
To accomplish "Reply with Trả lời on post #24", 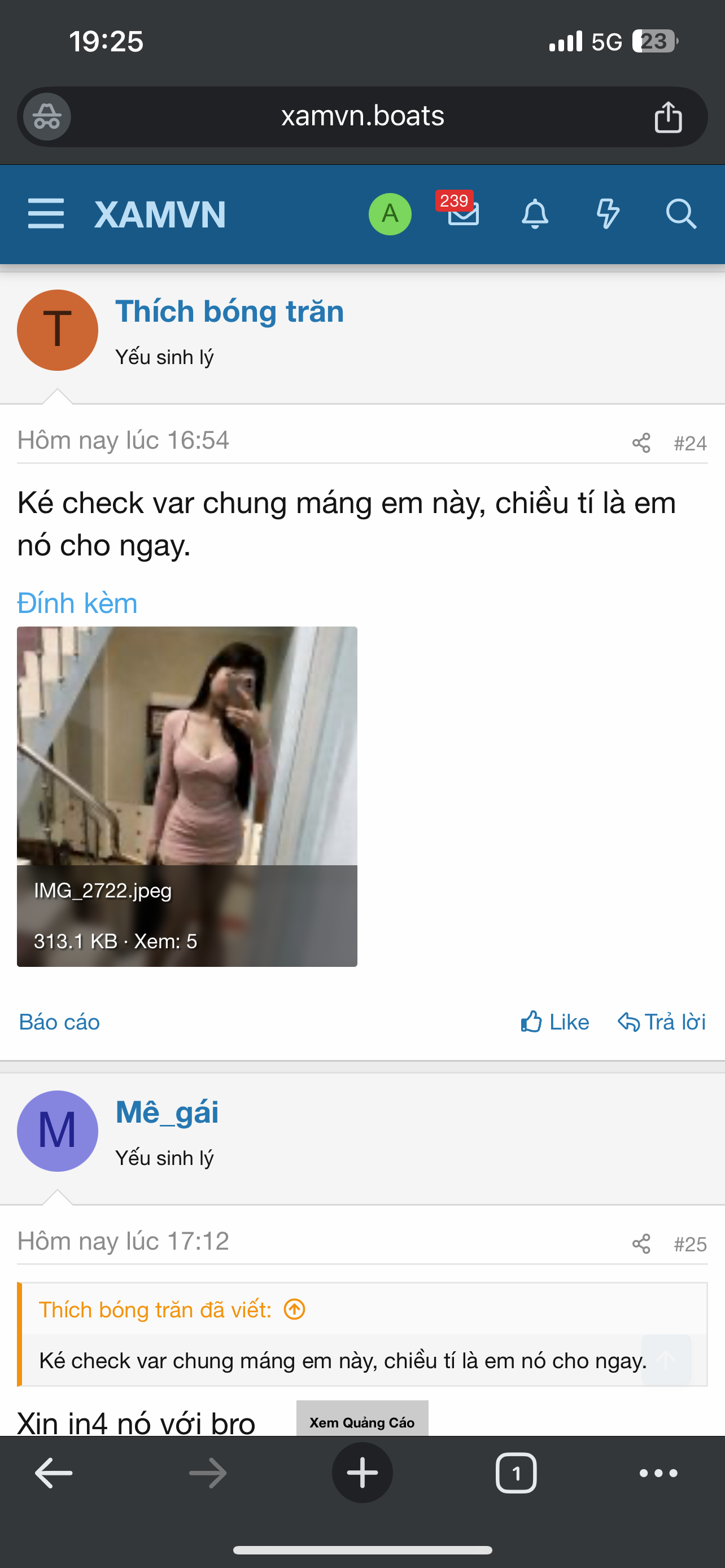I will 662,1022.
